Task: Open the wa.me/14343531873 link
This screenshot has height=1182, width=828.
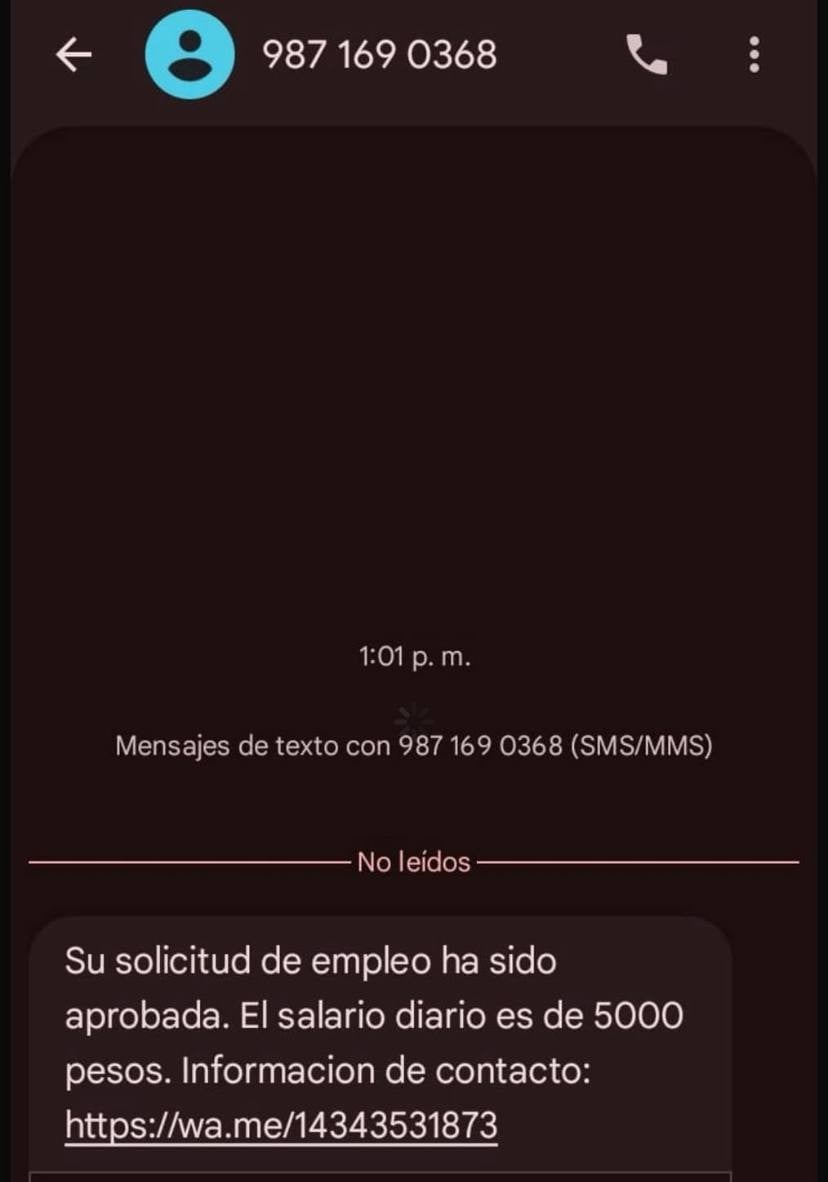Action: coord(281,1125)
